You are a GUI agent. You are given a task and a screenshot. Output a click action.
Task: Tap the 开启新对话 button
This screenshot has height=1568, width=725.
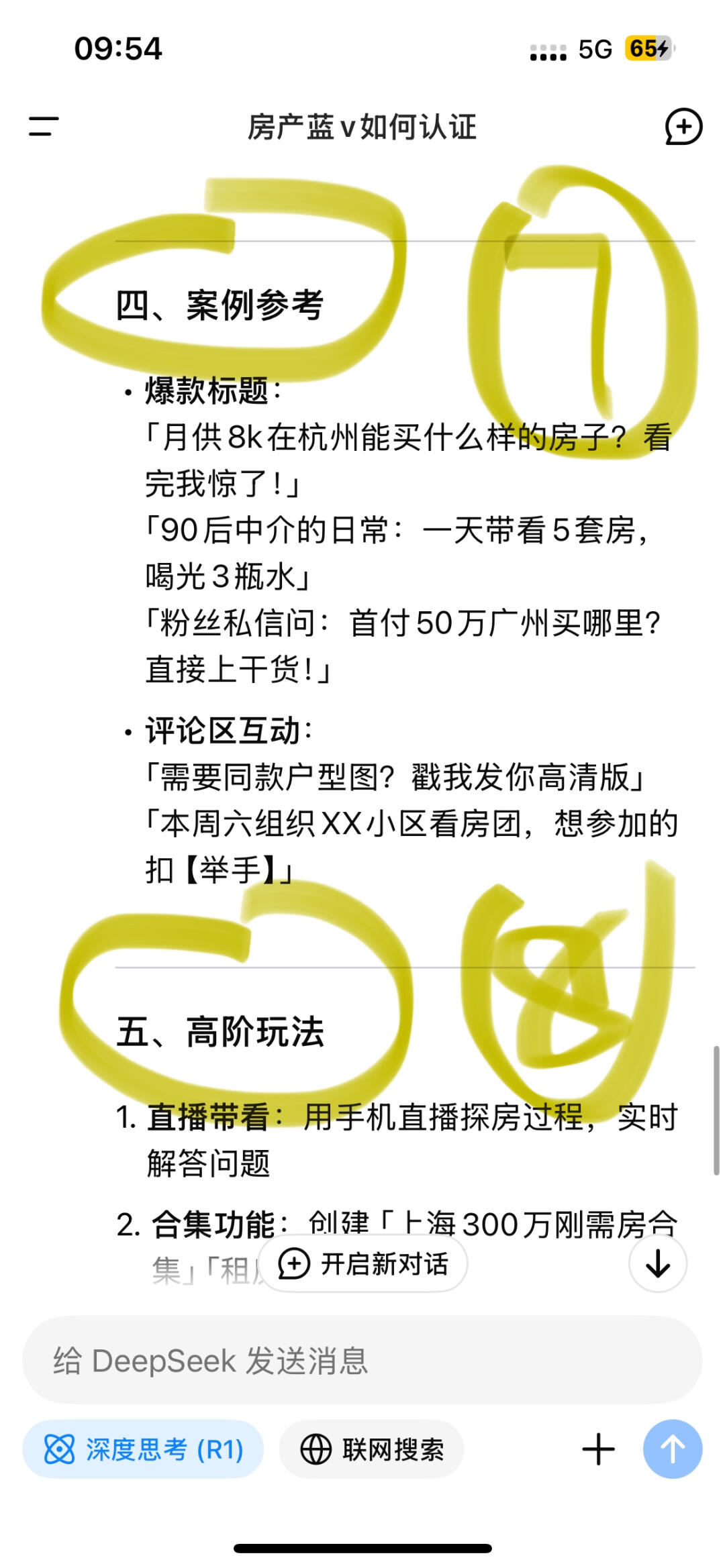[363, 1264]
